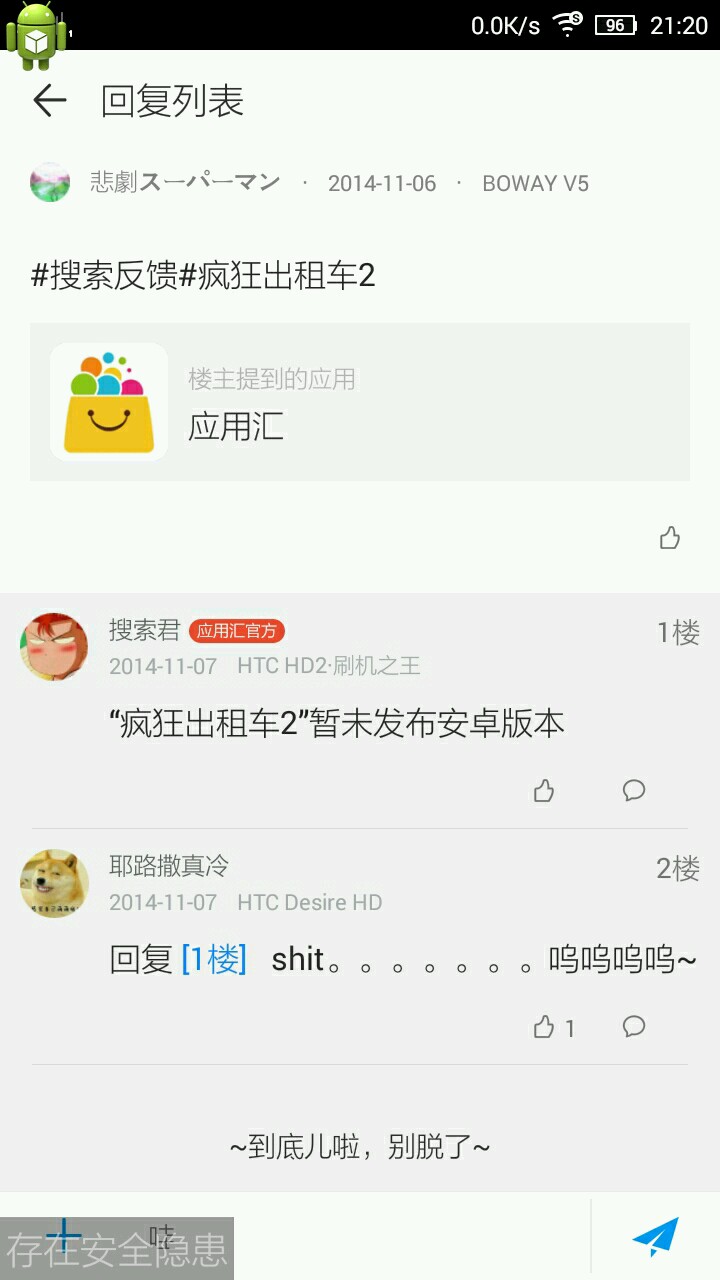Focus the reply text input field
The image size is (720, 1280).
[x=380, y=1236]
